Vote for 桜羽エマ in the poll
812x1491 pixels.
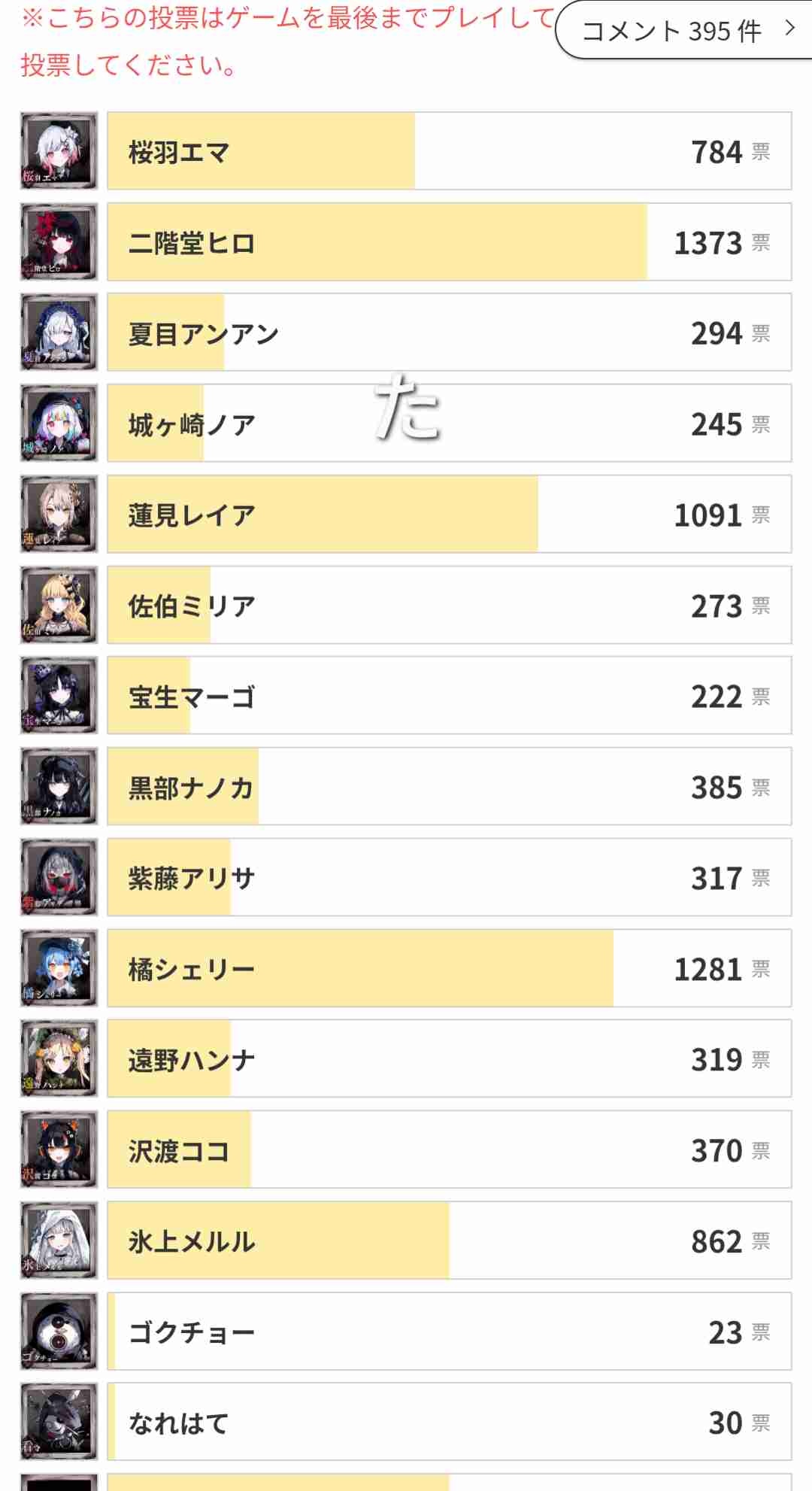pos(449,151)
